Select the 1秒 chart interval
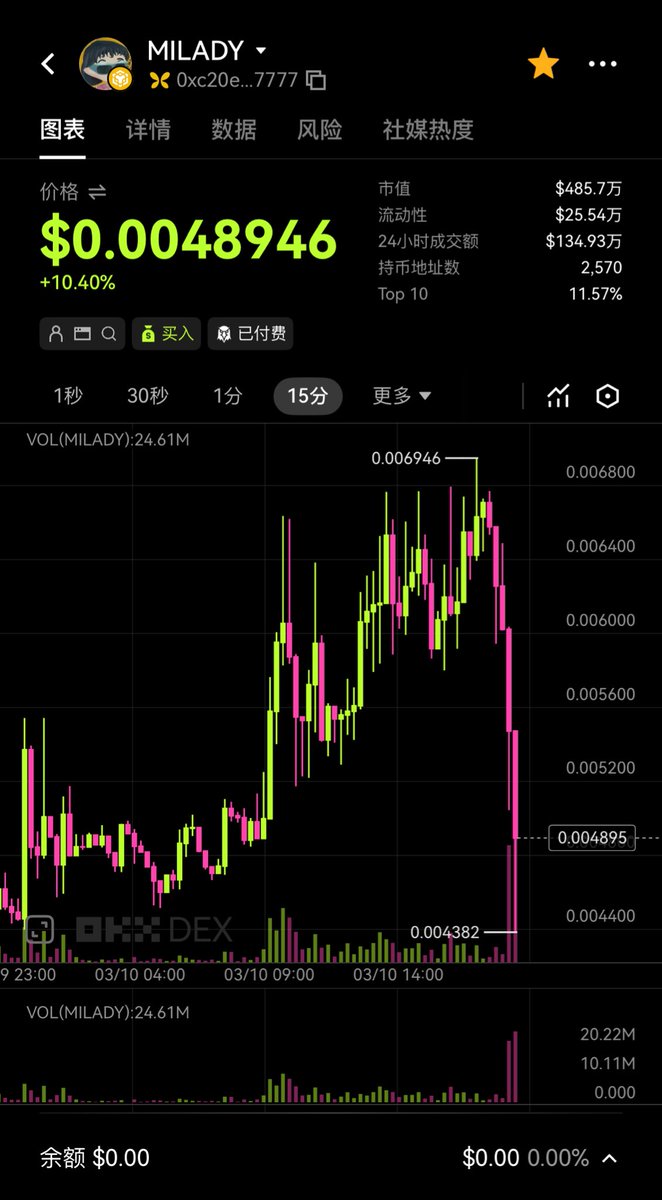 tap(68, 396)
